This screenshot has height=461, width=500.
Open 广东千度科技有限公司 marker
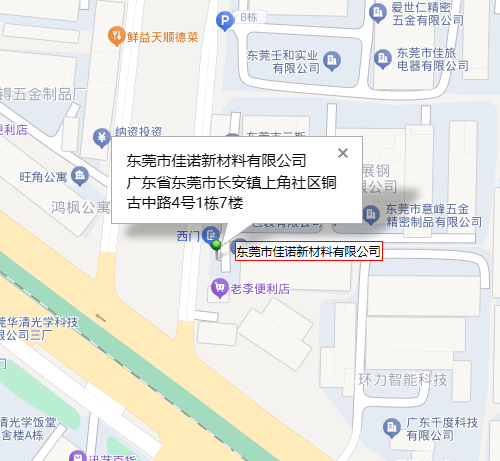point(392,428)
